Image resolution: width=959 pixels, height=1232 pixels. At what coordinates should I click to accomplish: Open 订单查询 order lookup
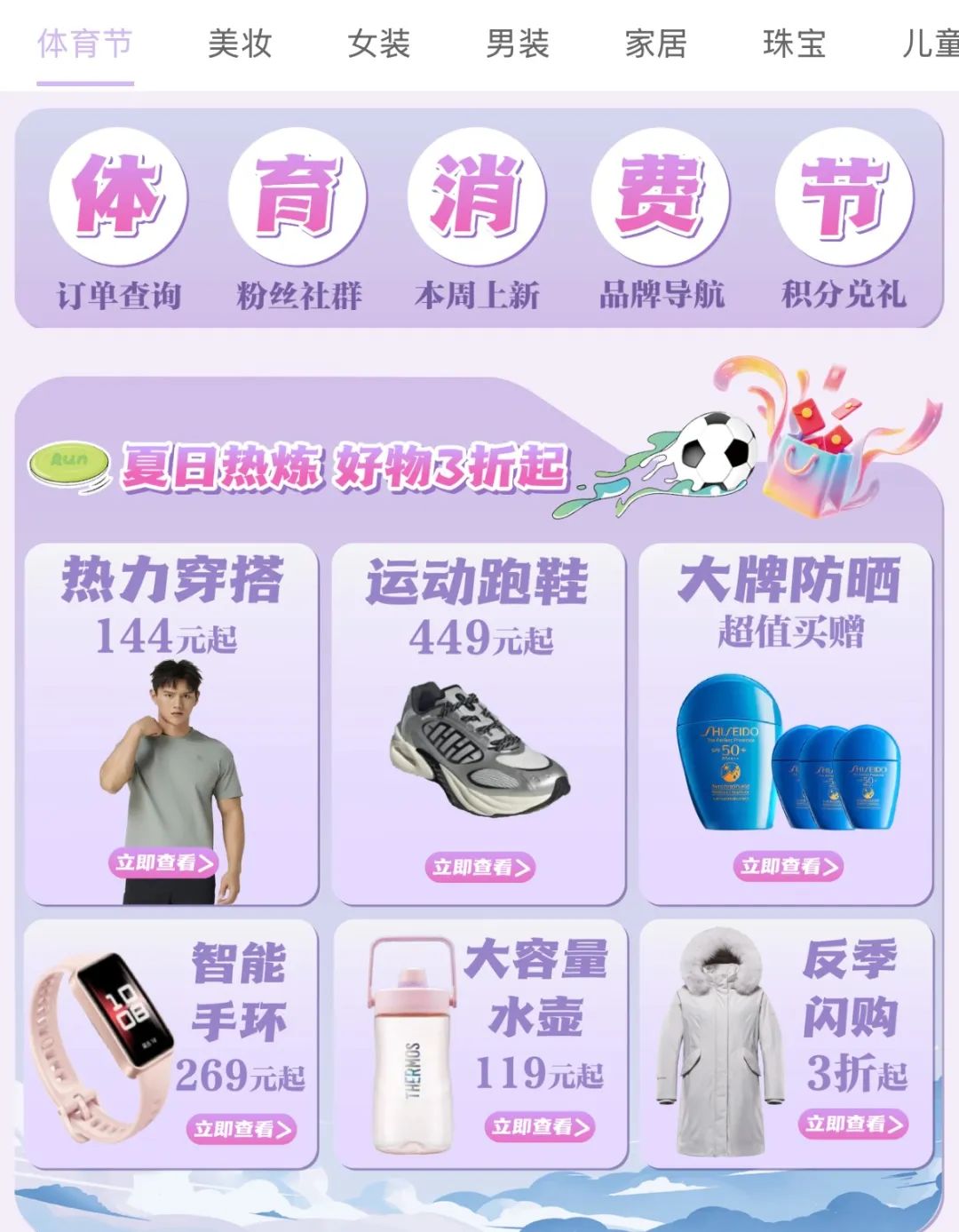(118, 222)
